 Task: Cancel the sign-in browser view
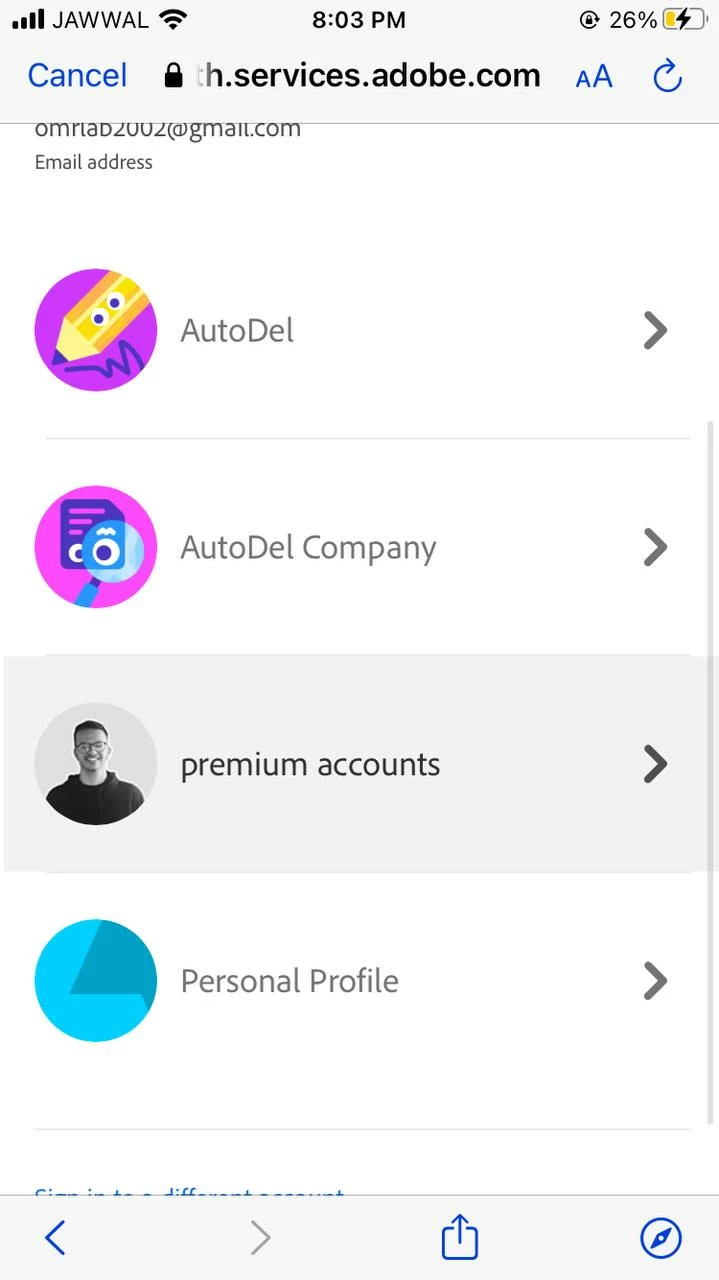[77, 76]
